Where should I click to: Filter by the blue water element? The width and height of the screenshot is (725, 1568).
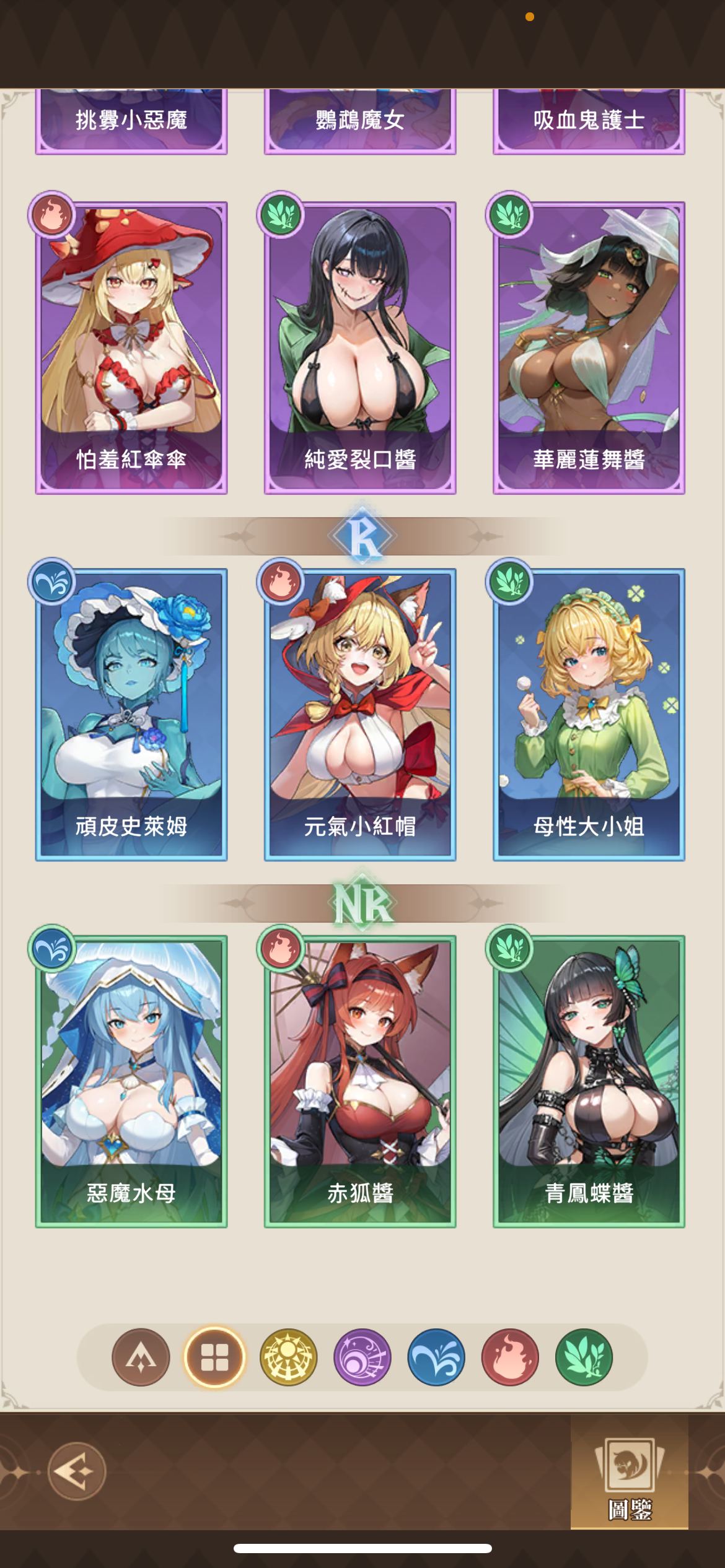(x=436, y=1357)
